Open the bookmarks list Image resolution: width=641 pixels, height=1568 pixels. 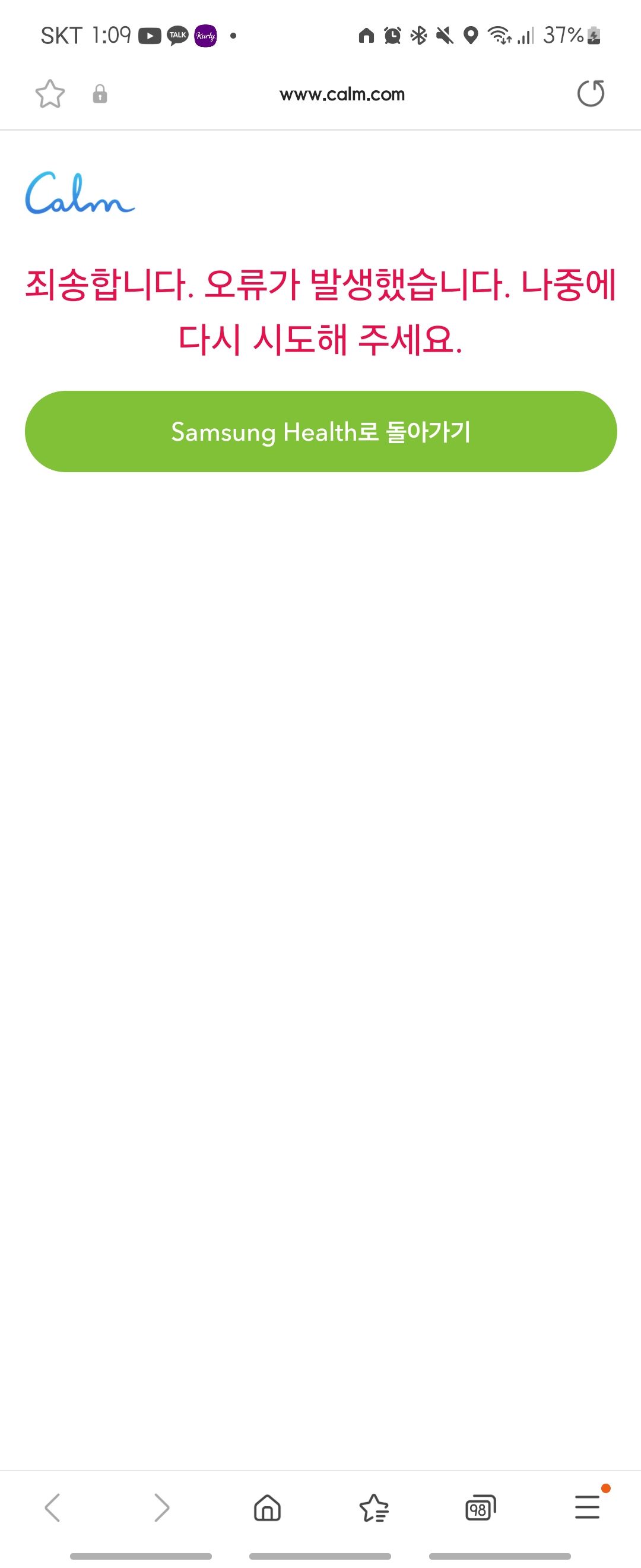(373, 1507)
